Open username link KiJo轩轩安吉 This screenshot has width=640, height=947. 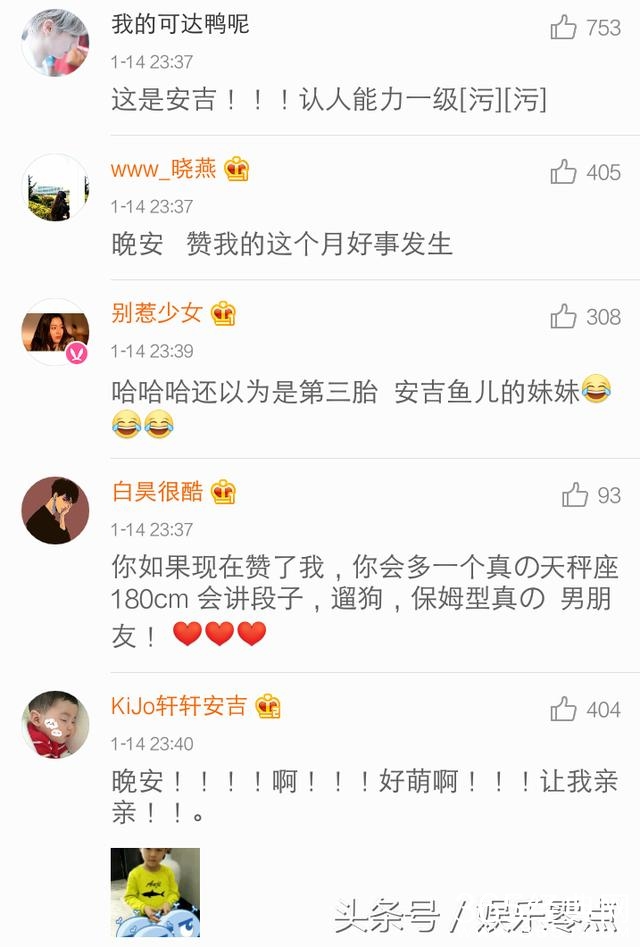pos(179,706)
